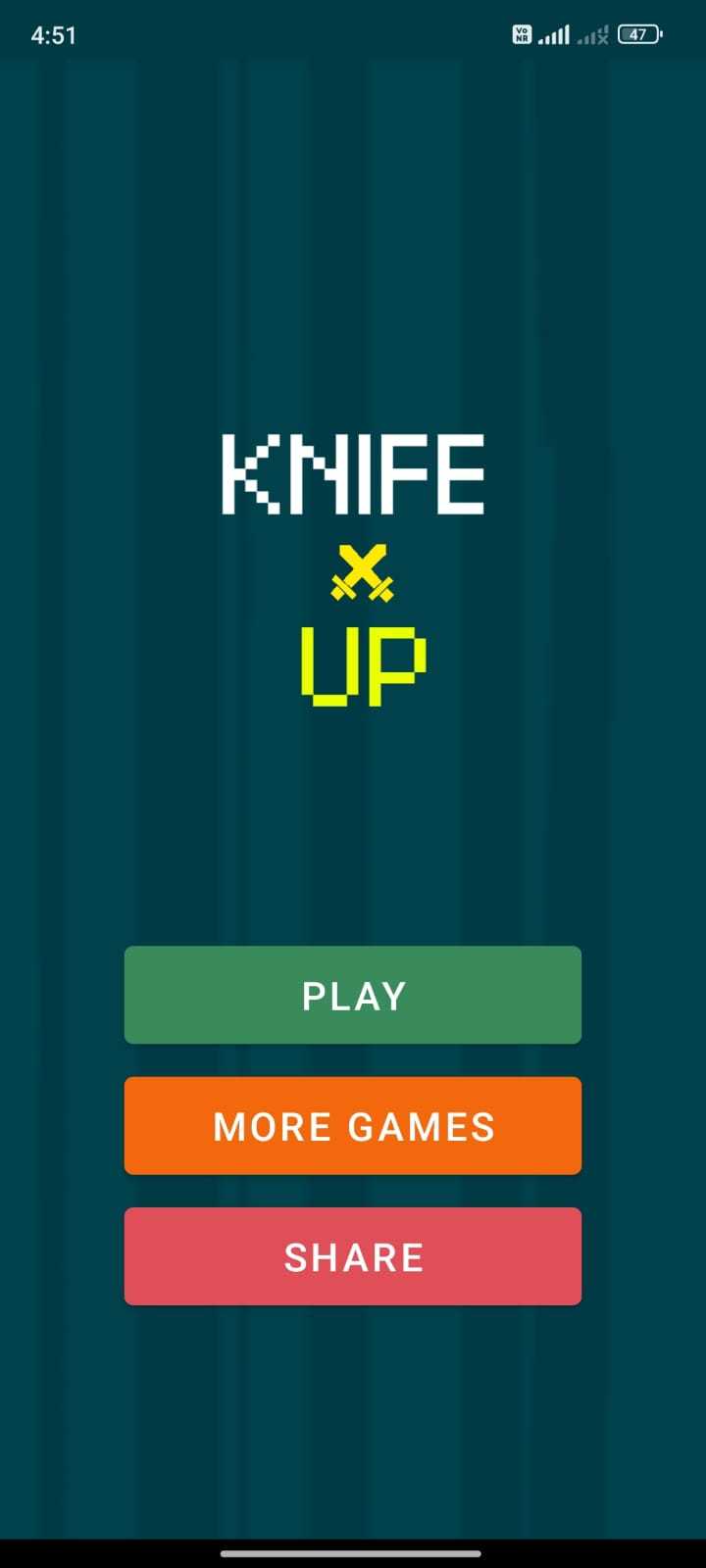The image size is (706, 1568).
Task: Open the MORE GAMES button
Action: tap(353, 1126)
